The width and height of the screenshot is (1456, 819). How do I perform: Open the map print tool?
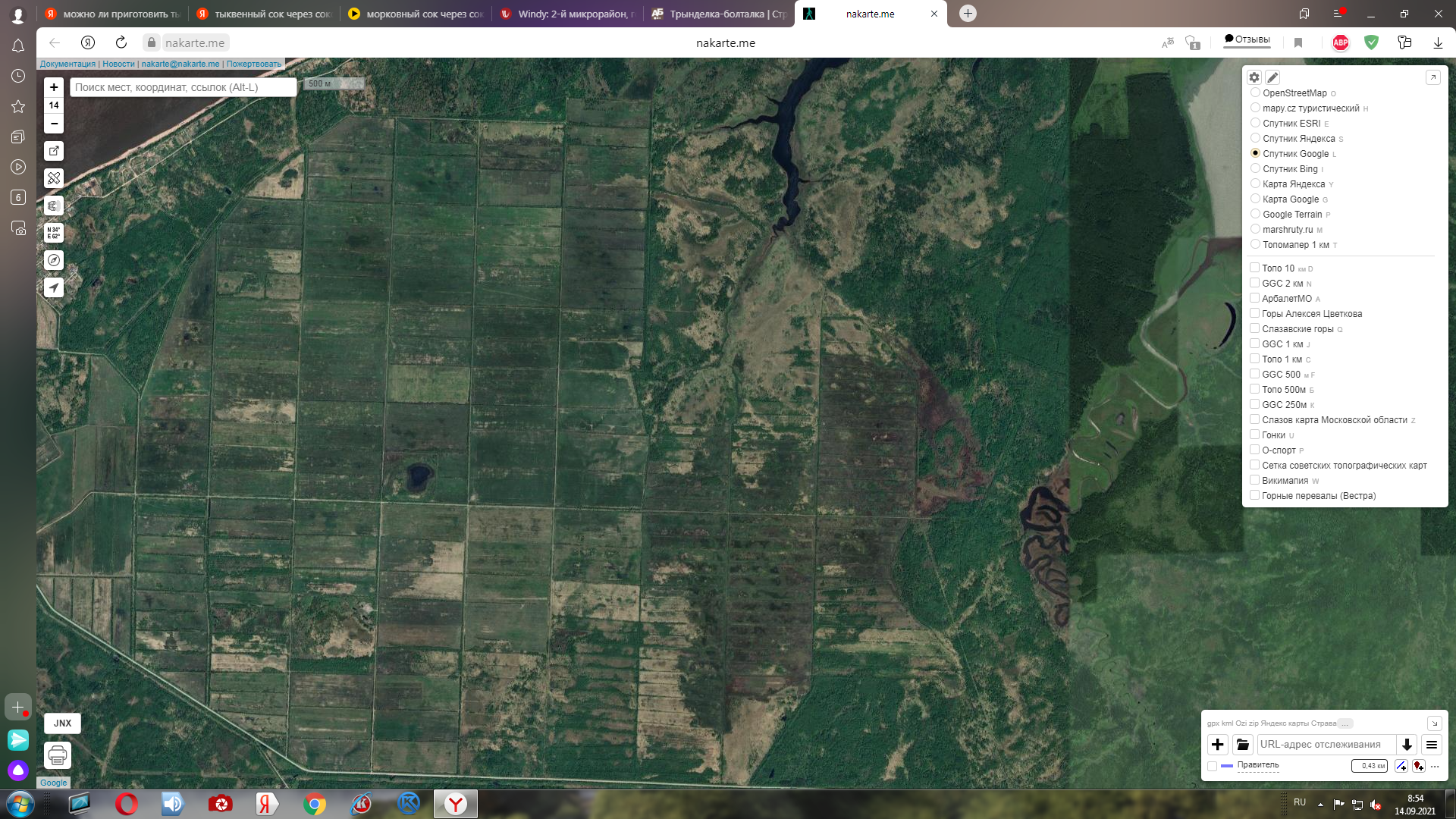pos(58,755)
